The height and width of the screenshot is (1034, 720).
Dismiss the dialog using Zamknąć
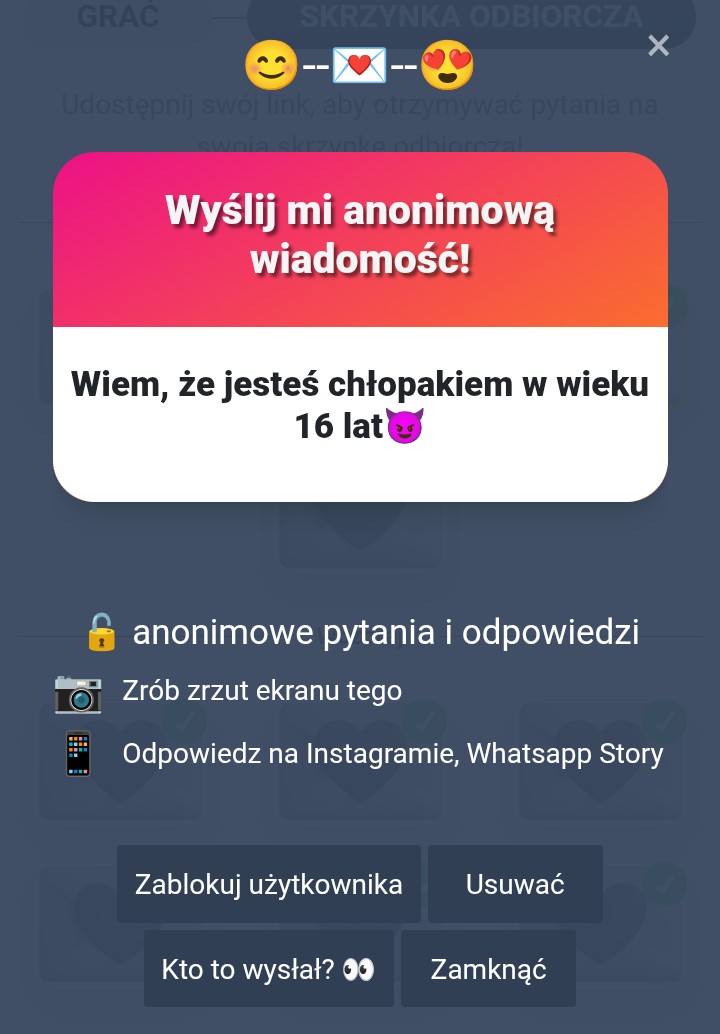pos(488,969)
